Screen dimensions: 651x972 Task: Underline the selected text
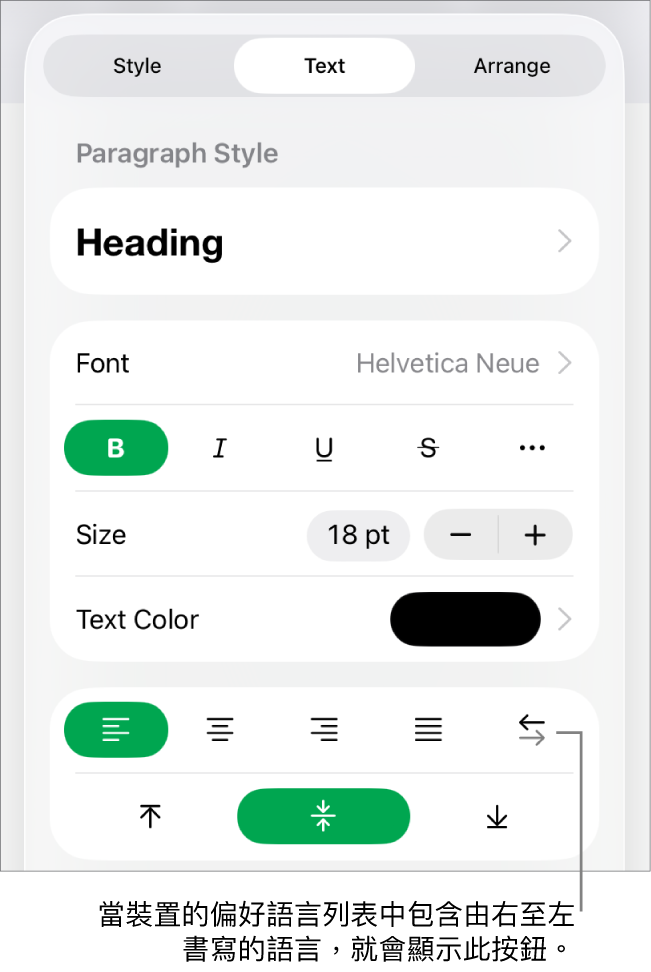click(x=324, y=448)
